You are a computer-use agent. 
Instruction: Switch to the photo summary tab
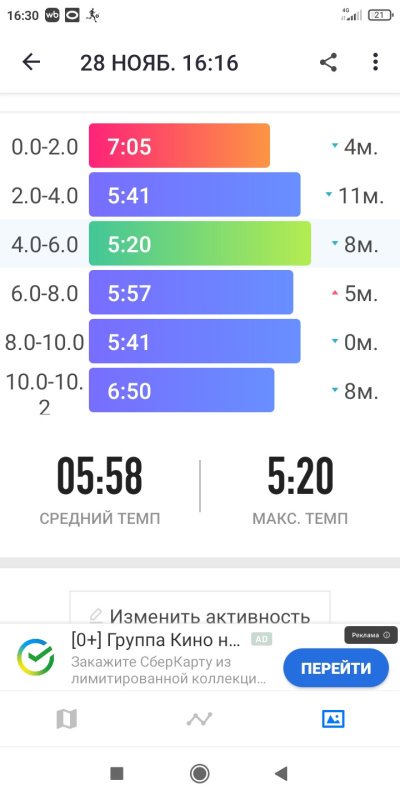click(333, 719)
